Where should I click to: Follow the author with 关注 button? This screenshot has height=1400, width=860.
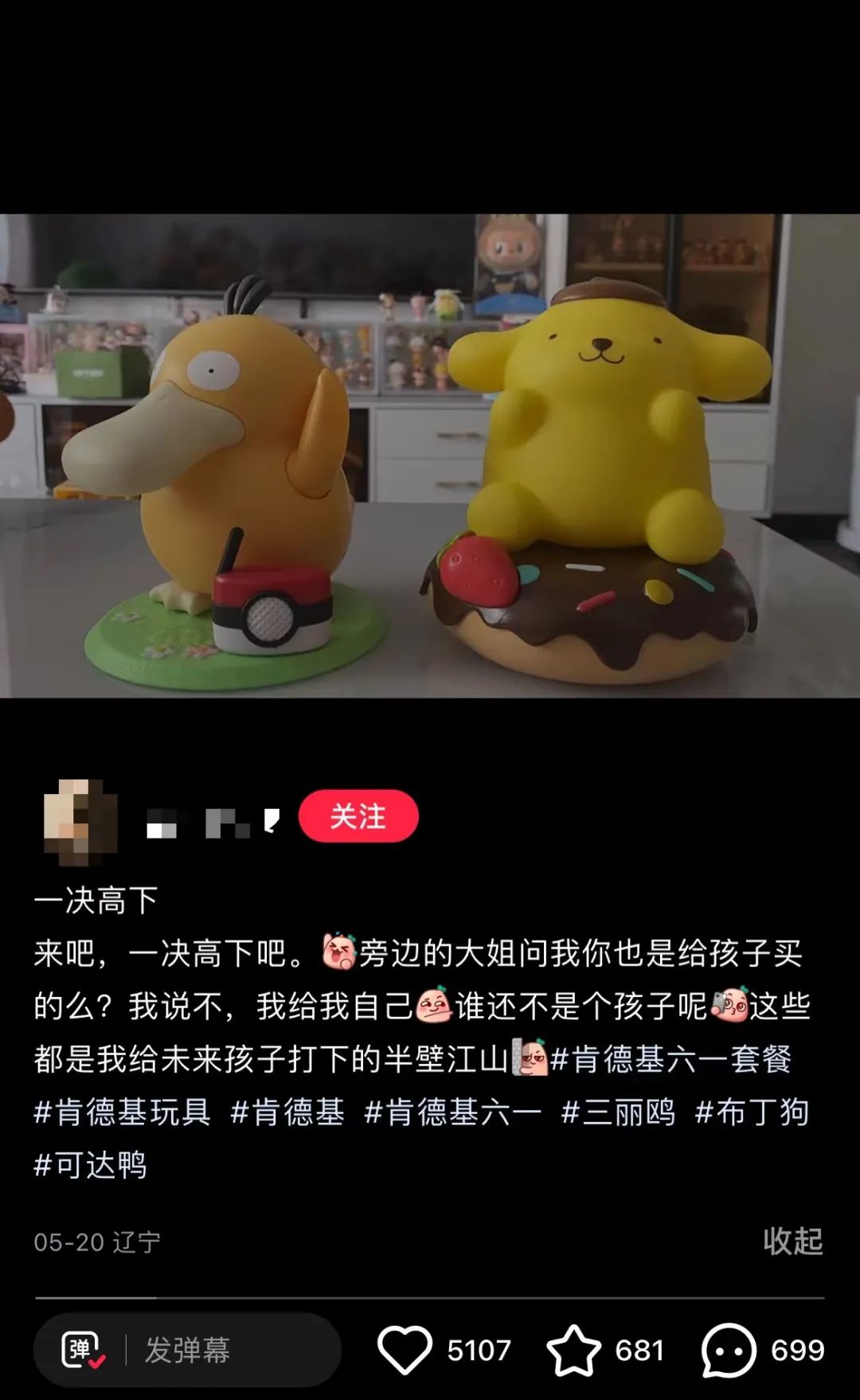pos(358,816)
